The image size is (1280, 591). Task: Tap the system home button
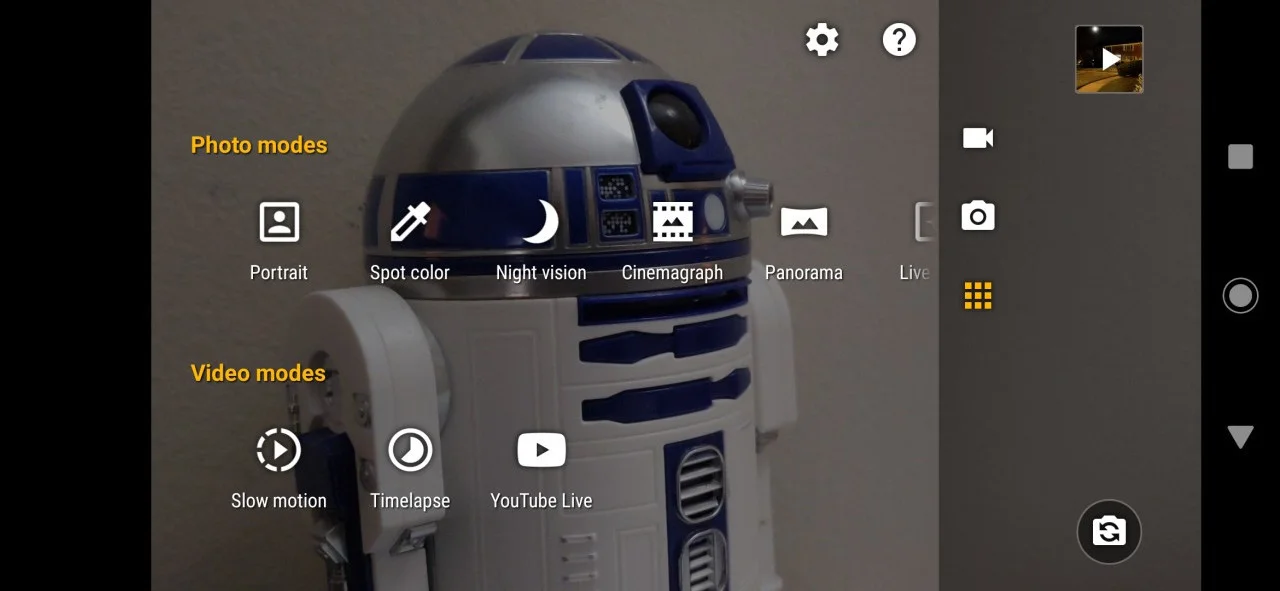point(1240,296)
